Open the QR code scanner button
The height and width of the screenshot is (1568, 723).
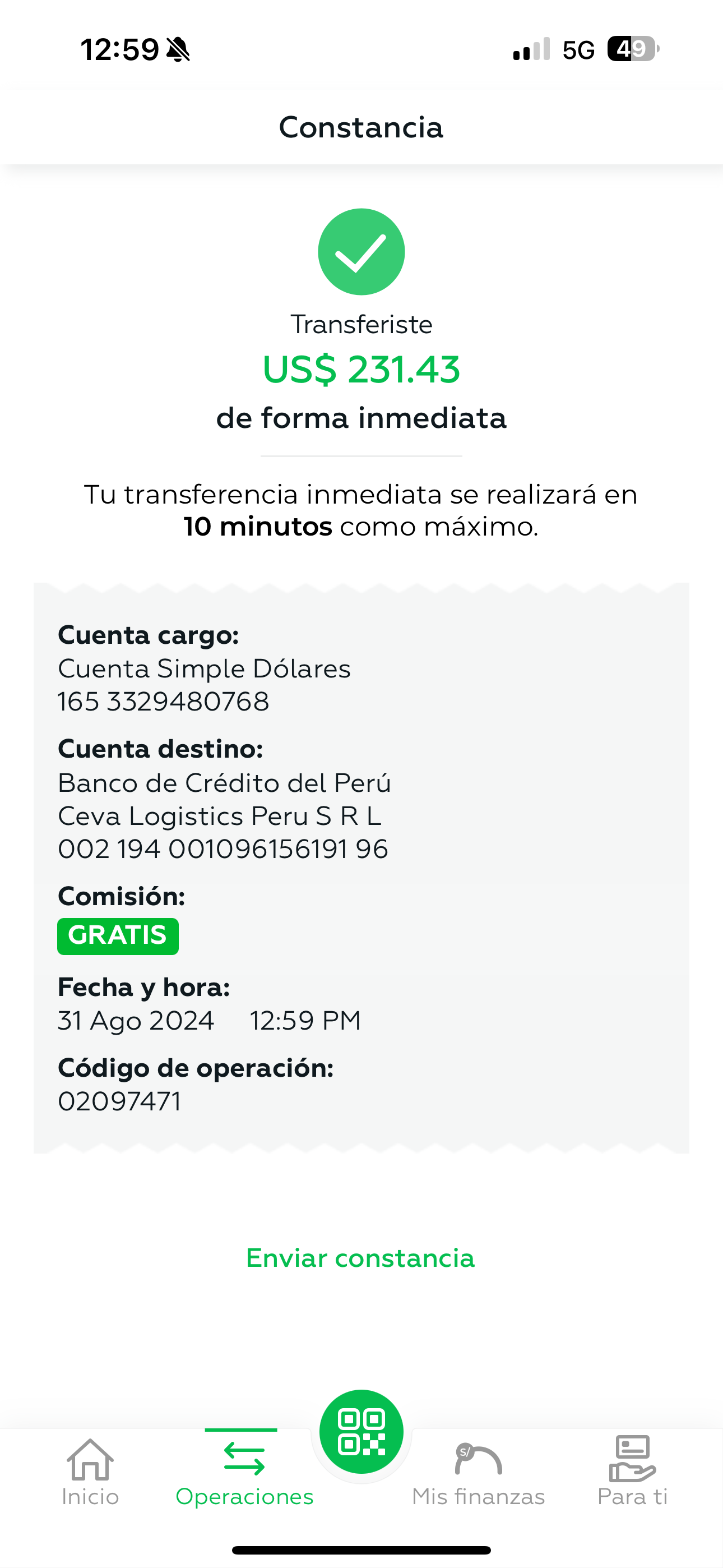[x=361, y=1432]
